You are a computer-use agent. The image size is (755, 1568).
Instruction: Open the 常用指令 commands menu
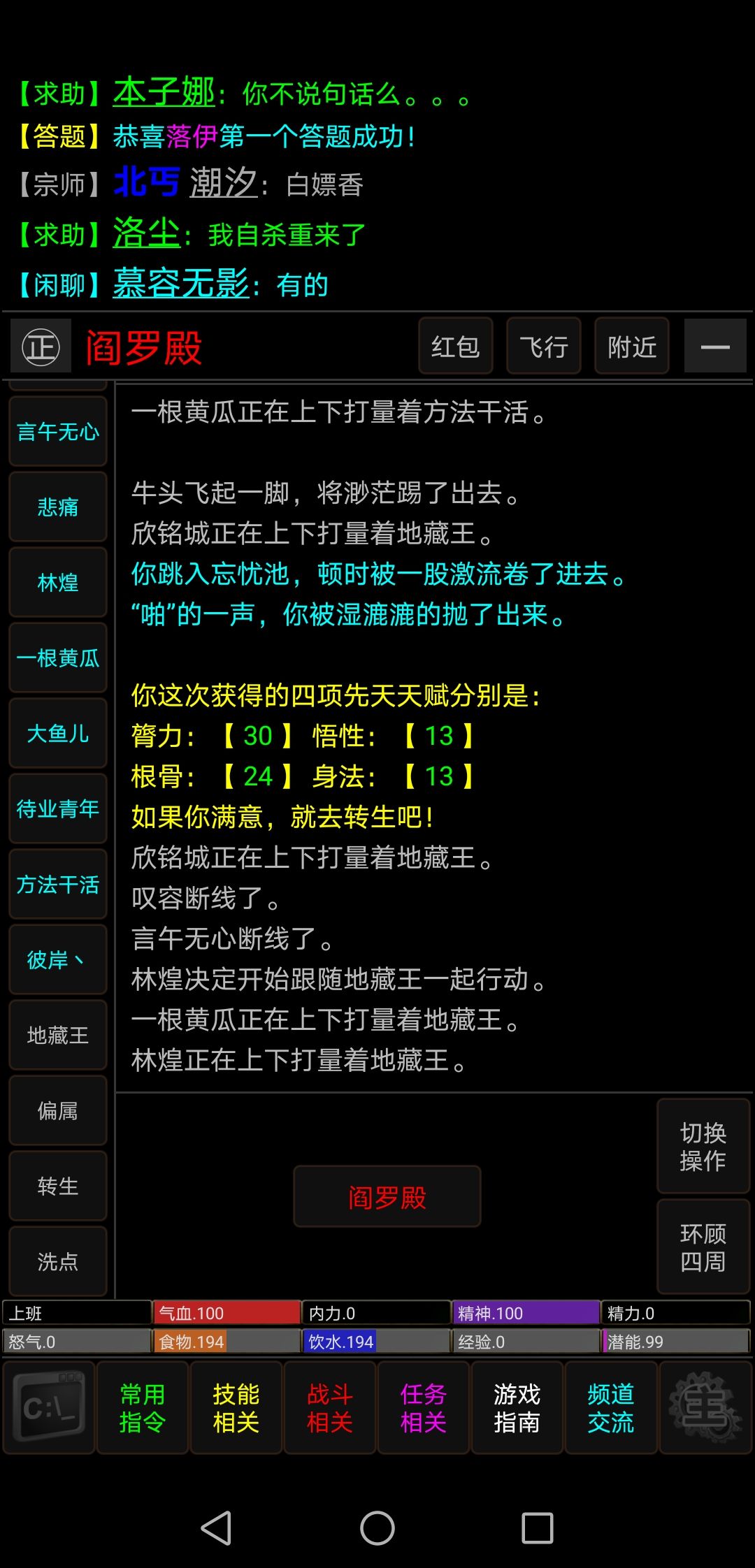click(143, 1407)
